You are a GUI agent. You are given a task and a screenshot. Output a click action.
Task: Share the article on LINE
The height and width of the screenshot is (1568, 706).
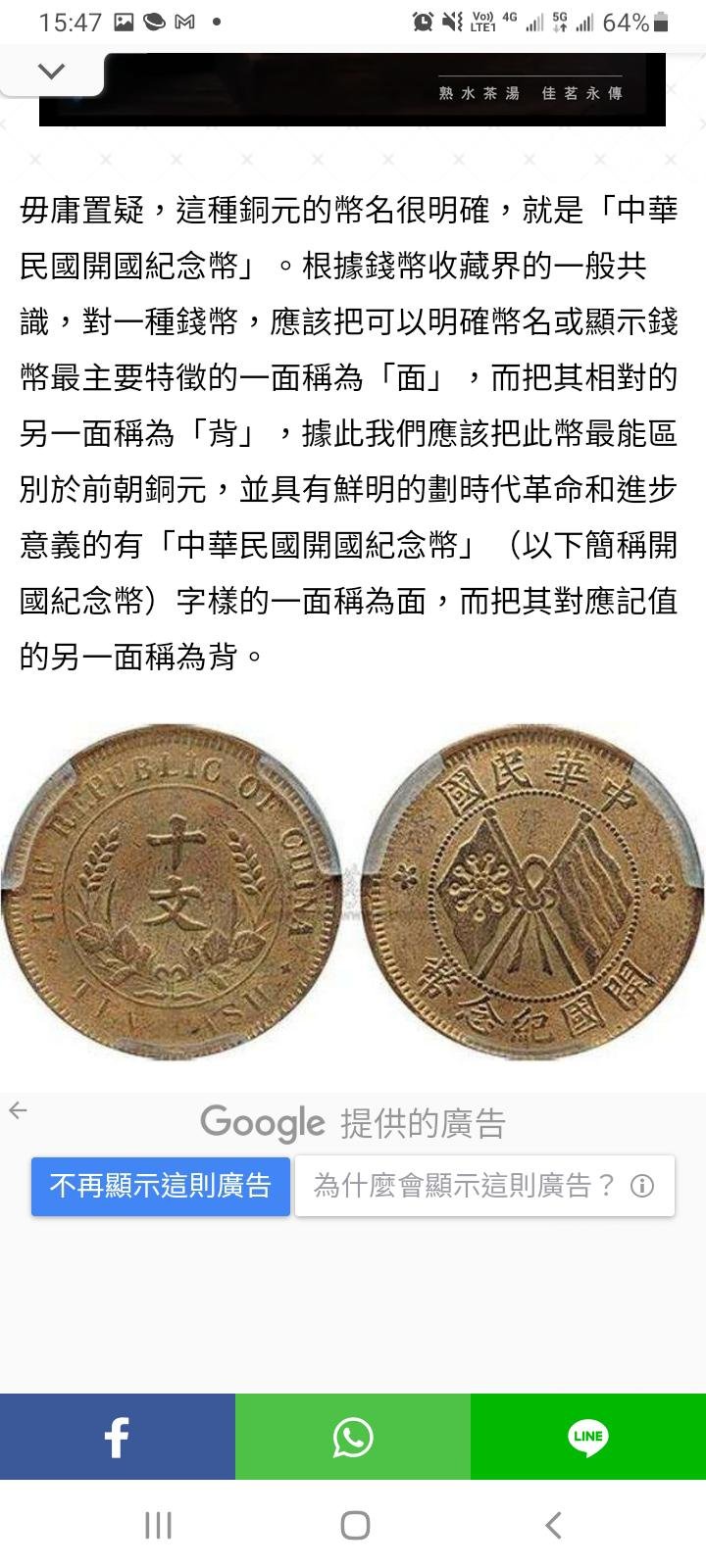588,1437
